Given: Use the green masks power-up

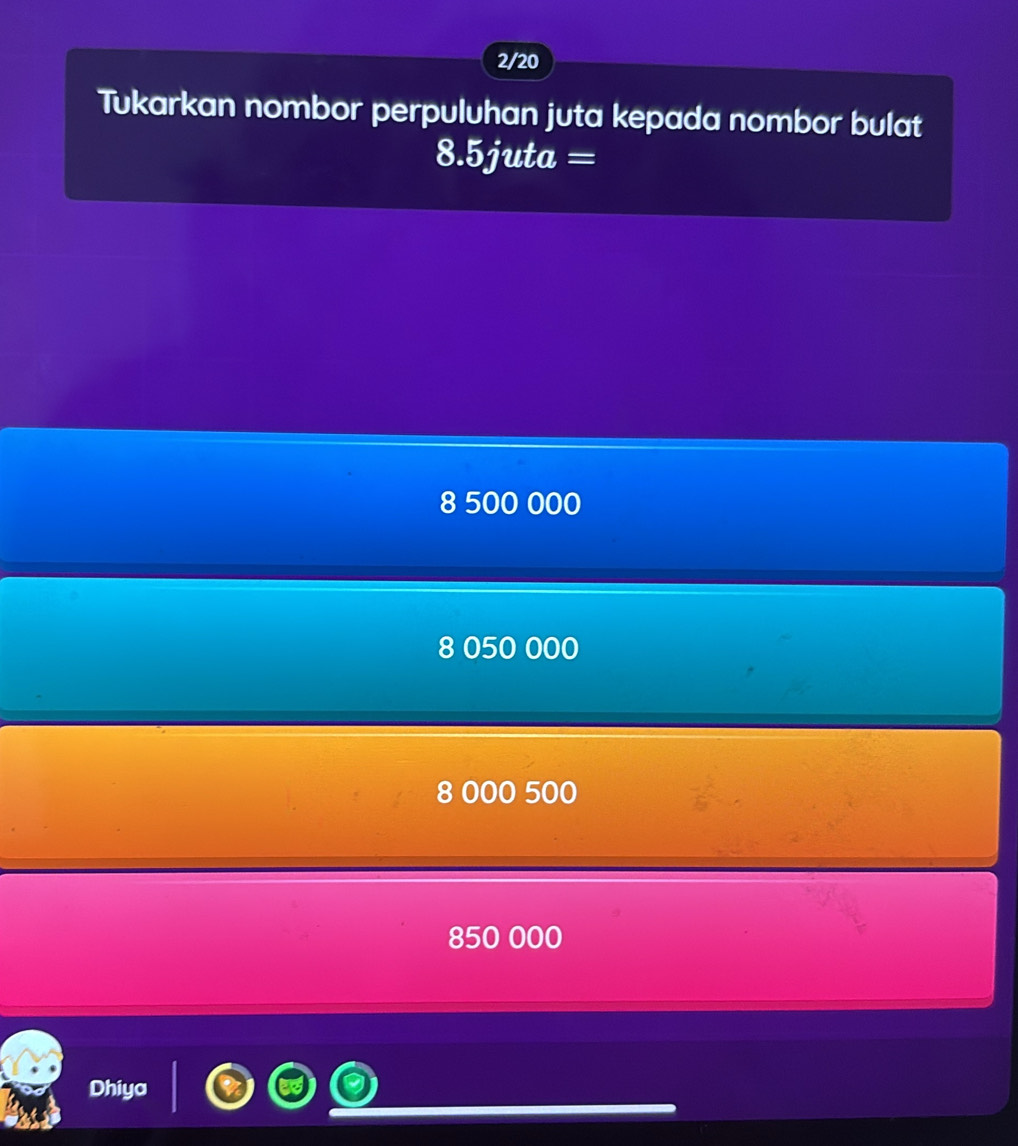Looking at the screenshot, I should pyautogui.click(x=291, y=1085).
